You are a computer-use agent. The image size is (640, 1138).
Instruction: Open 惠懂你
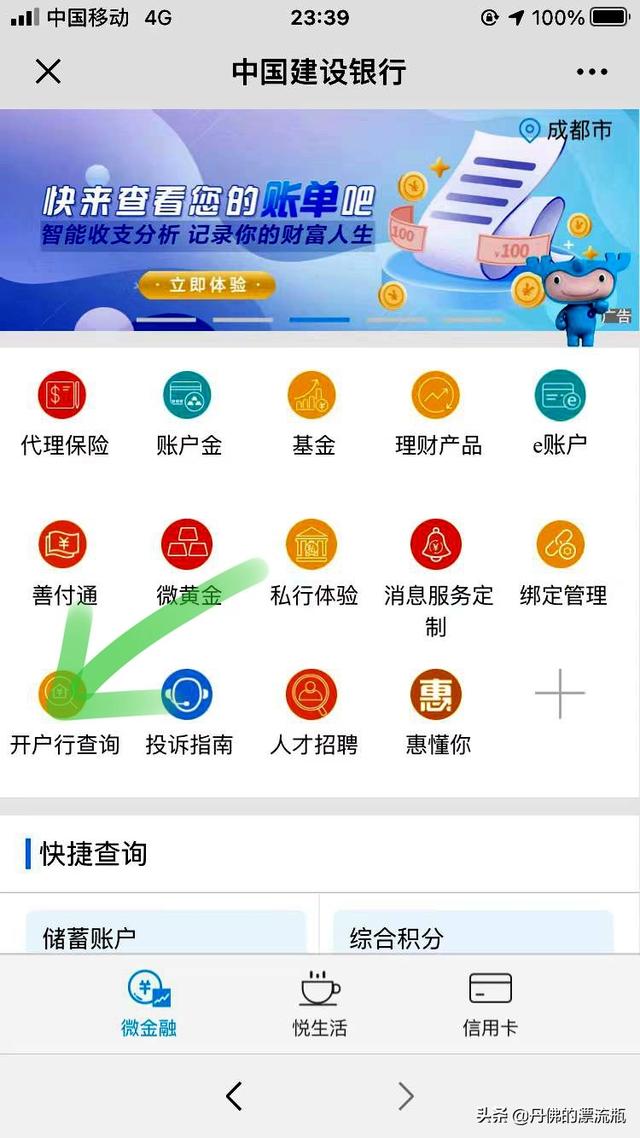point(438,713)
